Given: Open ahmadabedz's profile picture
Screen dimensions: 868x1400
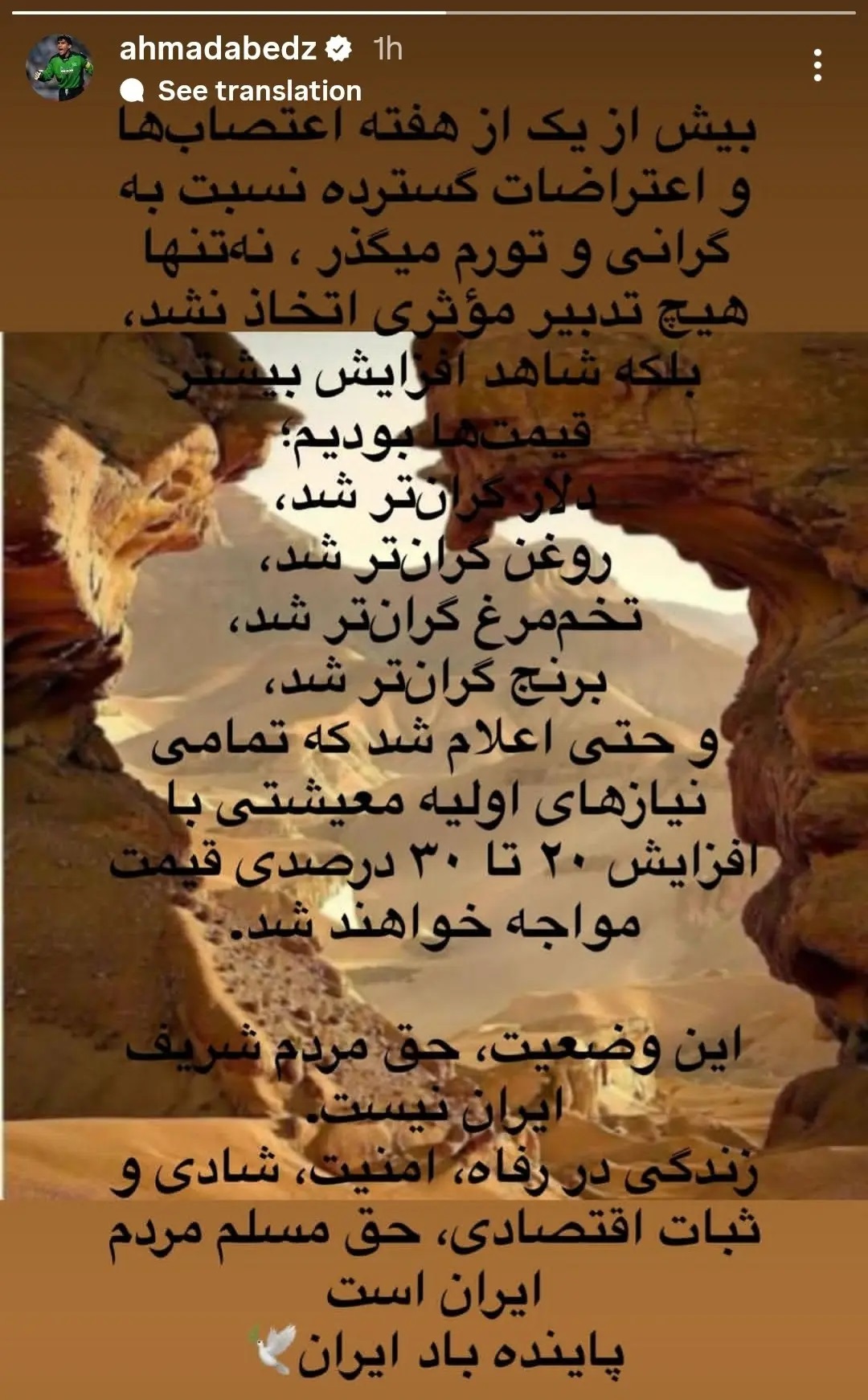Looking at the screenshot, I should (60, 67).
